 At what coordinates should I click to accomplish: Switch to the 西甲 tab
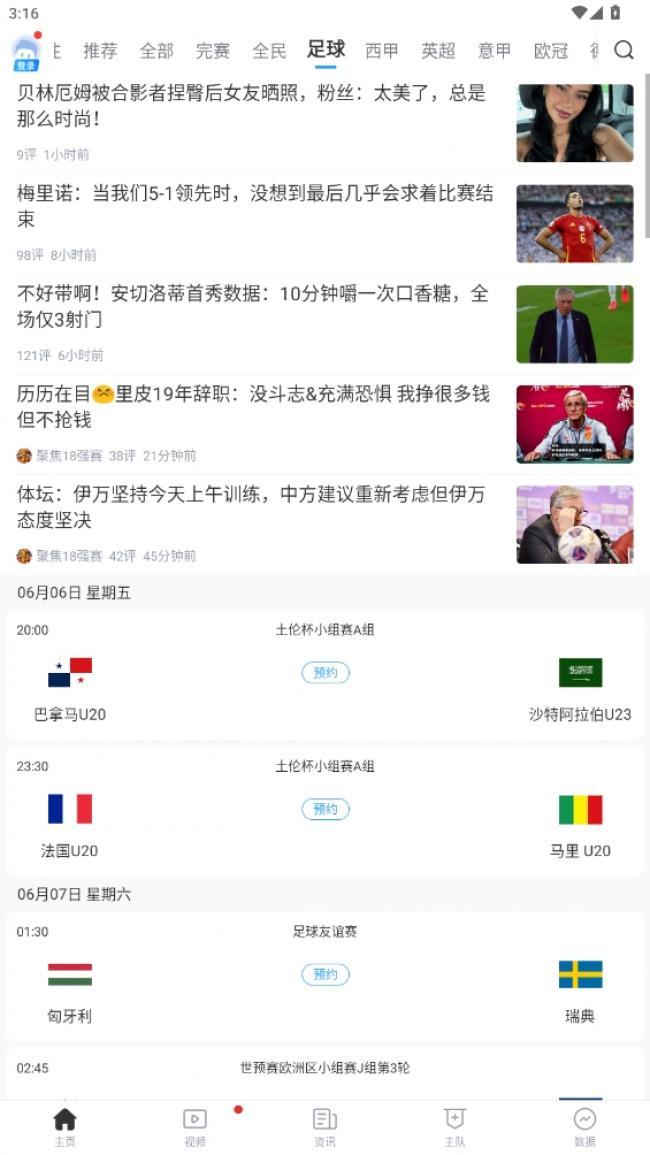(382, 51)
